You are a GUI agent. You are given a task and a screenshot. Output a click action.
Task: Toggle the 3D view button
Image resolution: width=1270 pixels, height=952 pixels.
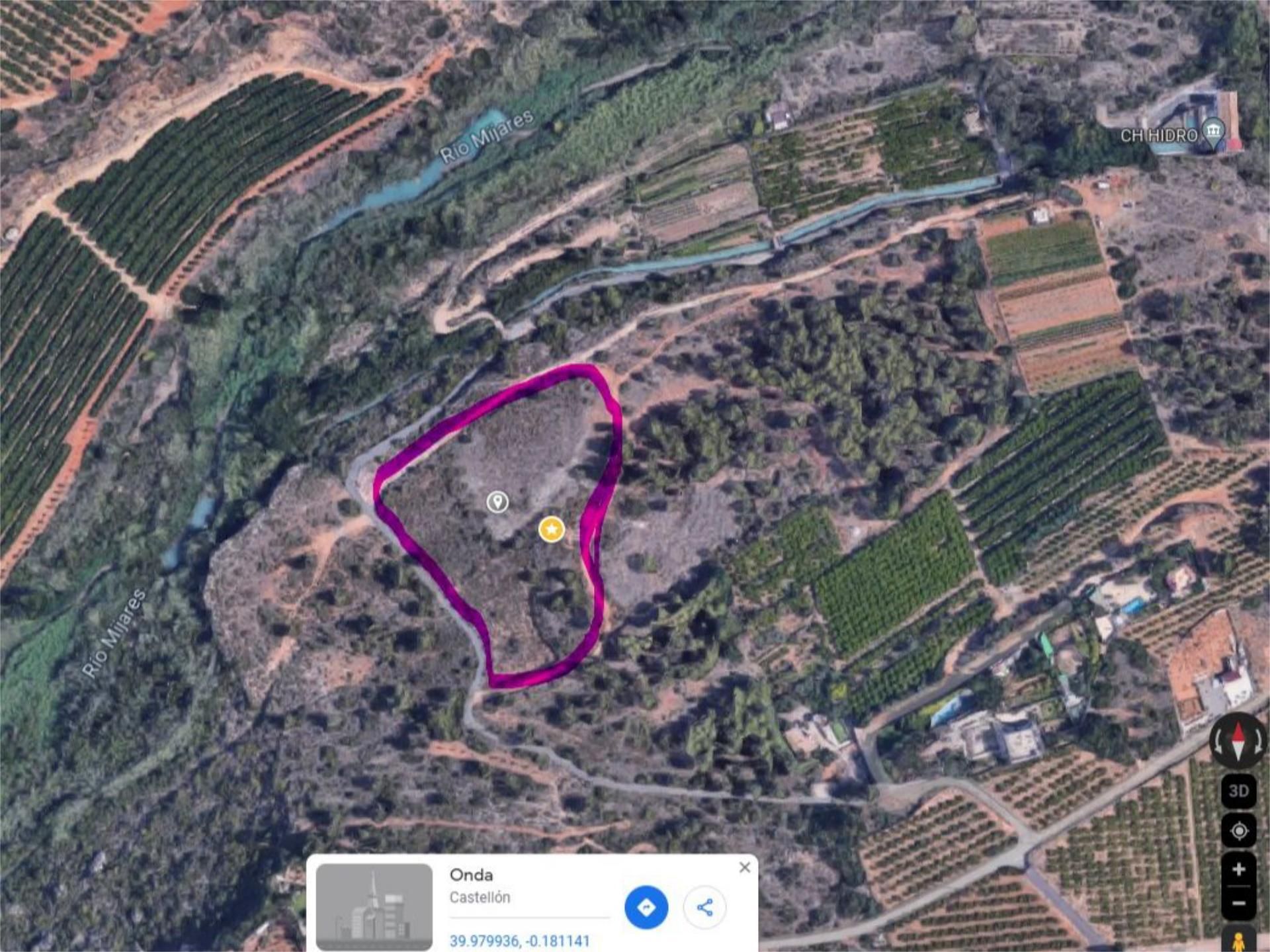(x=1238, y=791)
